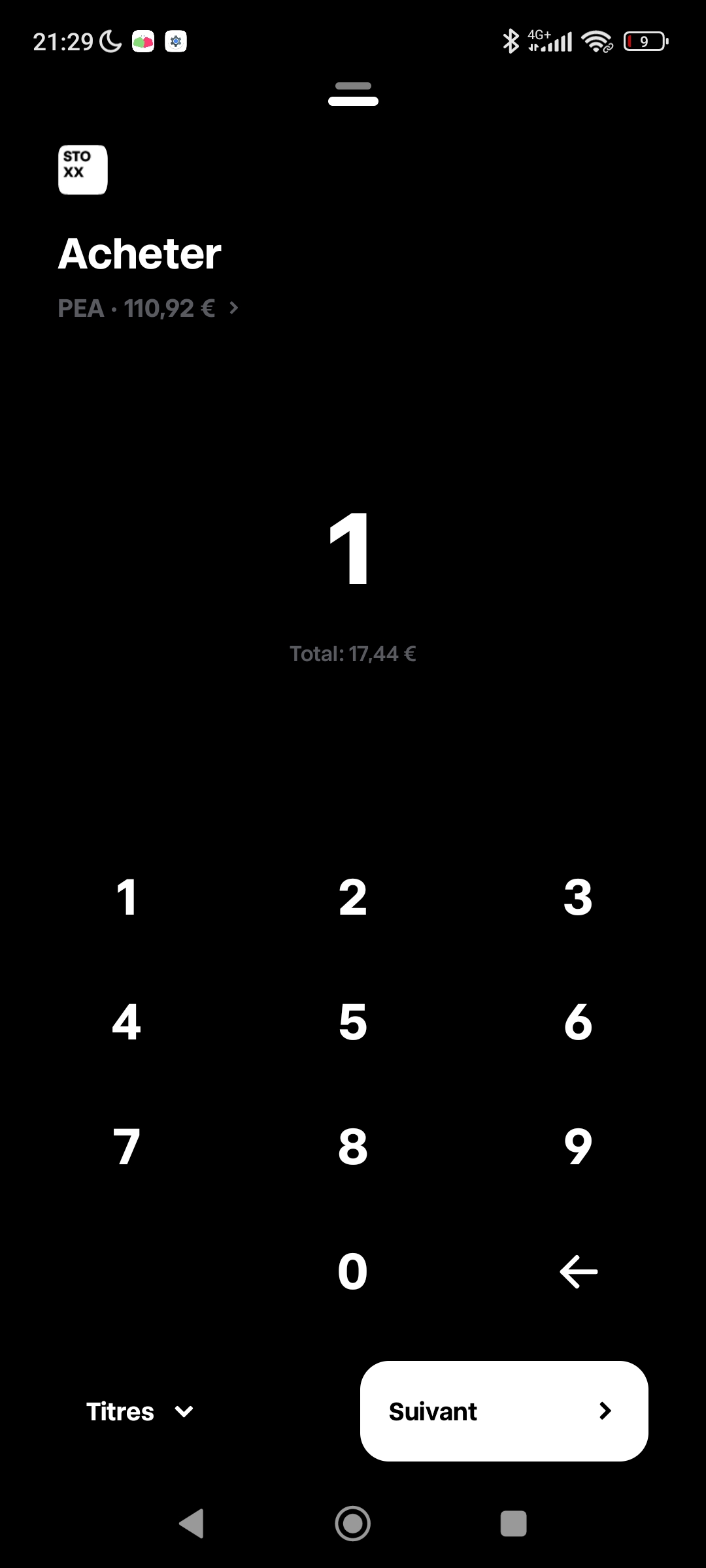Viewport: 706px width, 1568px height.
Task: Open recent apps from navigation bar
Action: coord(513,1524)
